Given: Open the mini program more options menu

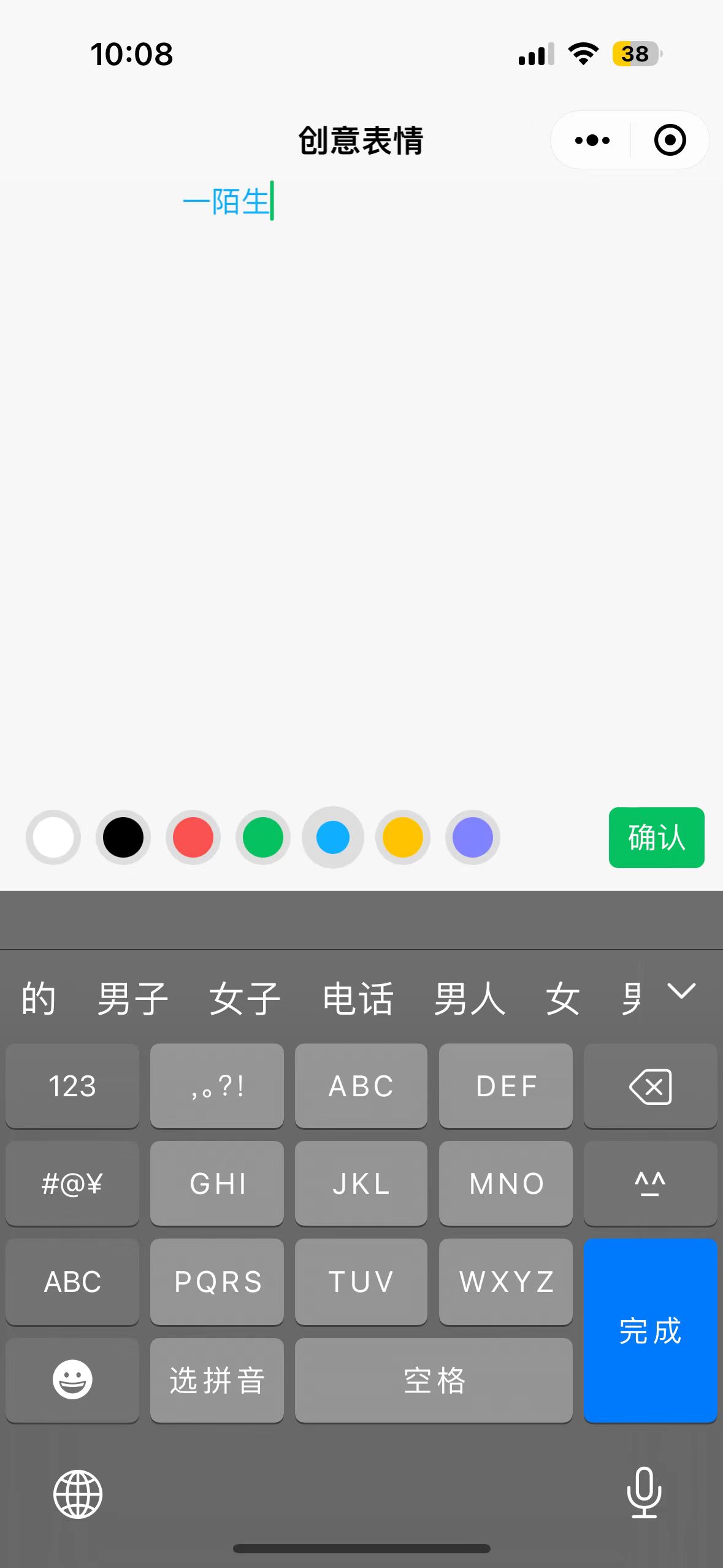Looking at the screenshot, I should point(592,140).
